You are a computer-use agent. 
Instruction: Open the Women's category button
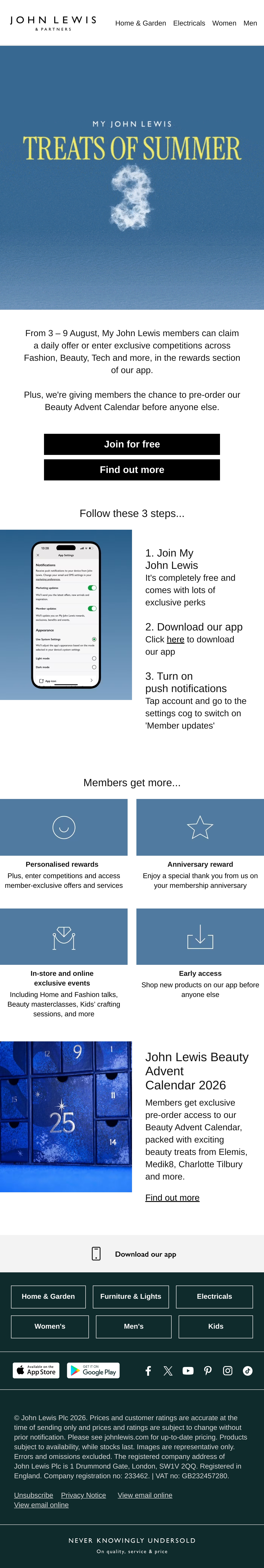pos(50,1326)
